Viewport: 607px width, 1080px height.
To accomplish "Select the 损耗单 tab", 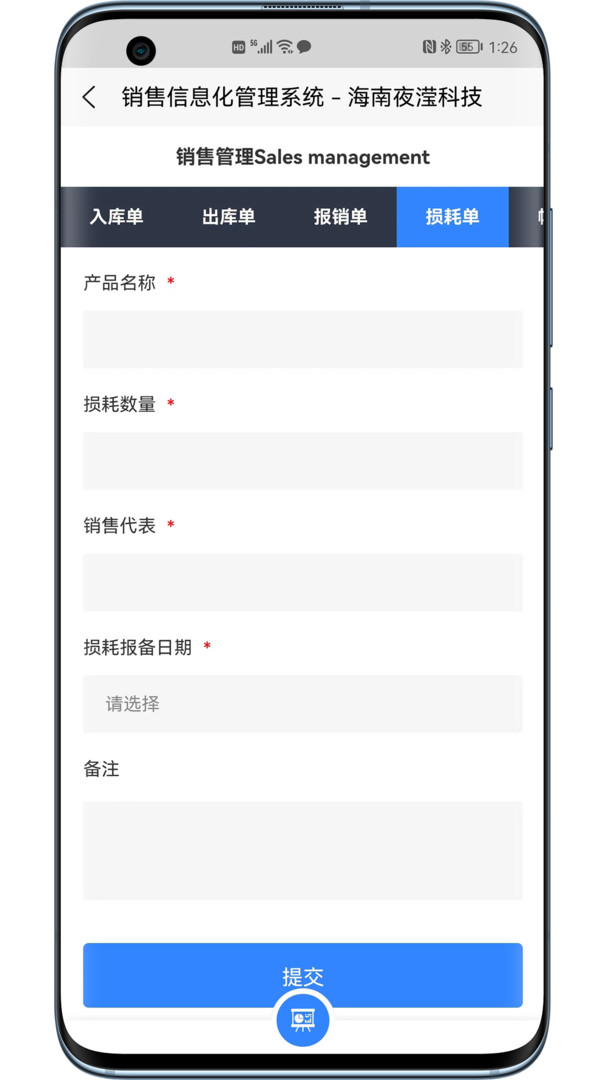I will pos(452,217).
